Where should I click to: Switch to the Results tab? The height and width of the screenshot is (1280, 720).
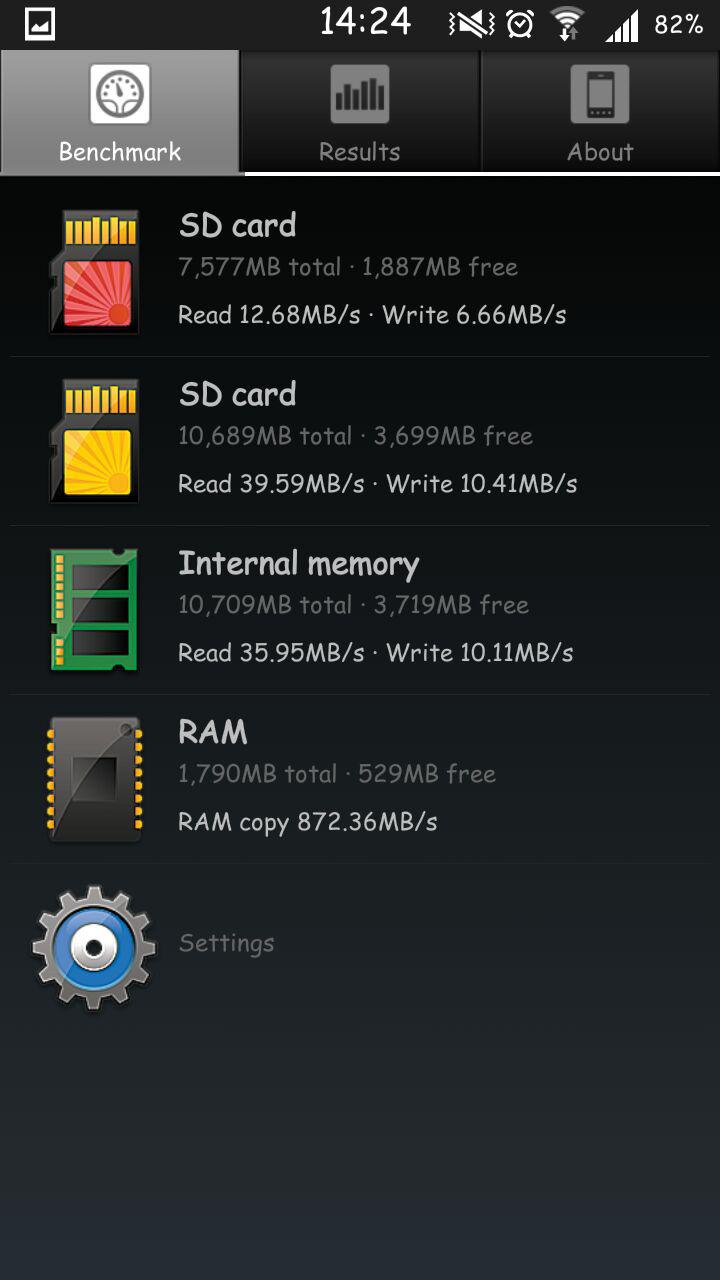click(360, 112)
